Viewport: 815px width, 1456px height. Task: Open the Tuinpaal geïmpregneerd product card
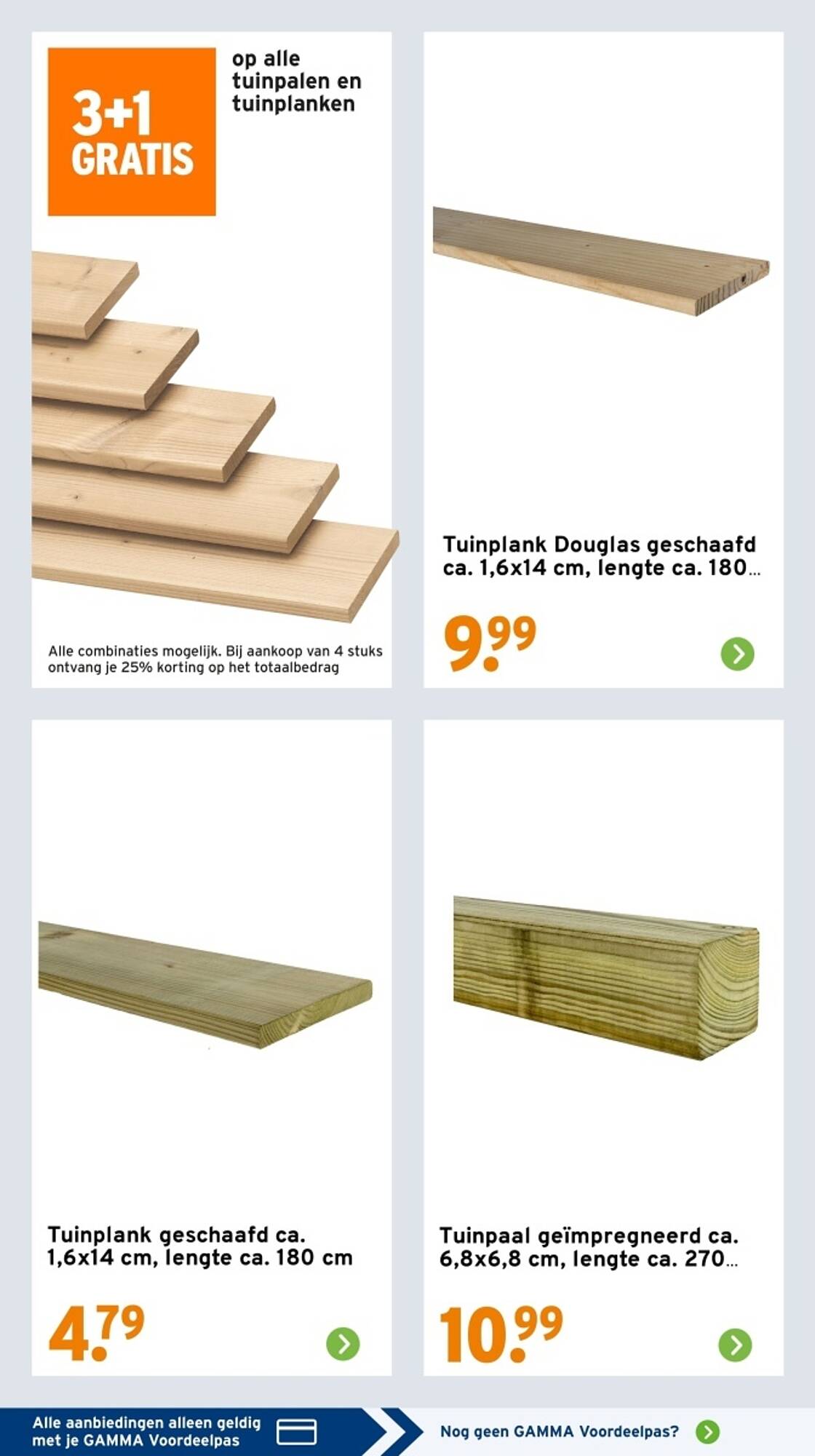(603, 1048)
